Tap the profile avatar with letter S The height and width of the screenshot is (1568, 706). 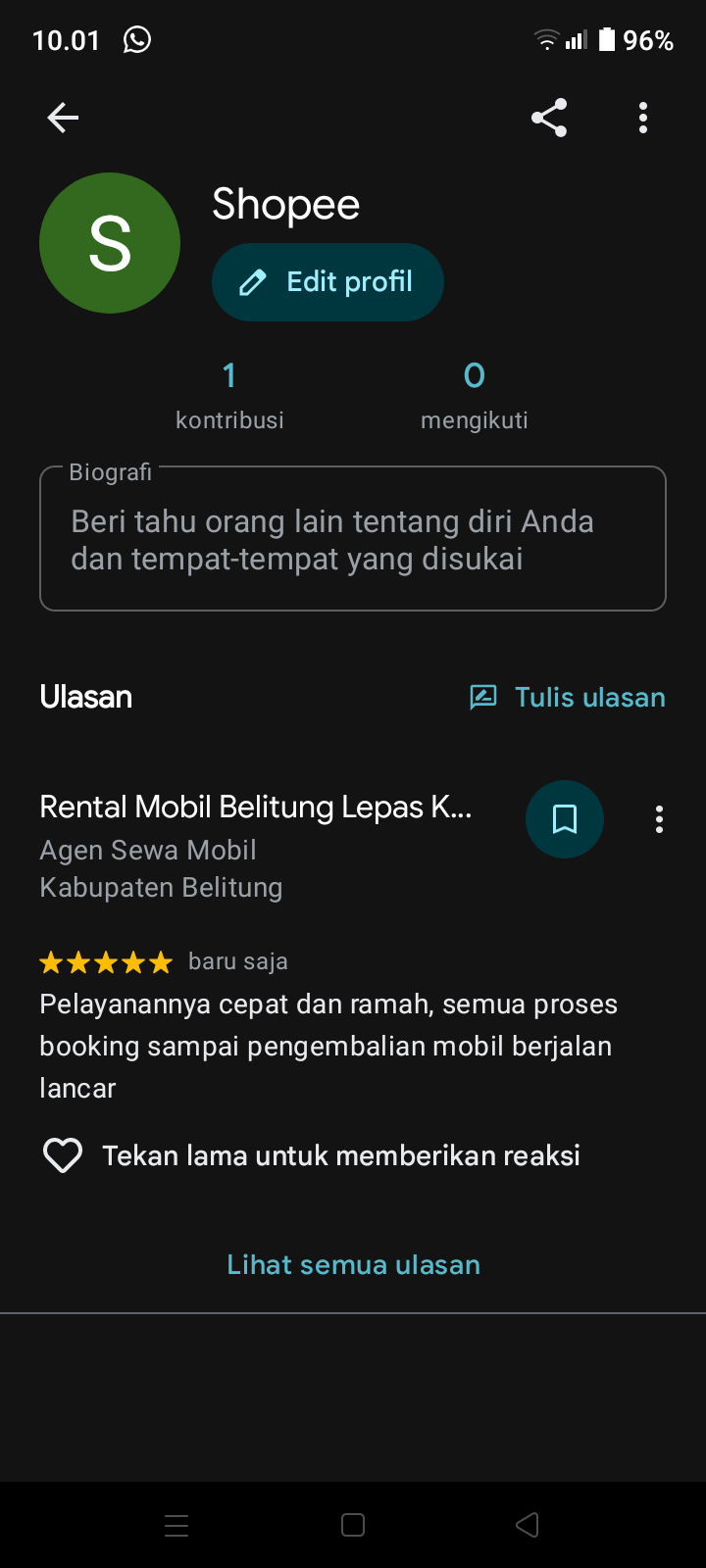point(110,243)
